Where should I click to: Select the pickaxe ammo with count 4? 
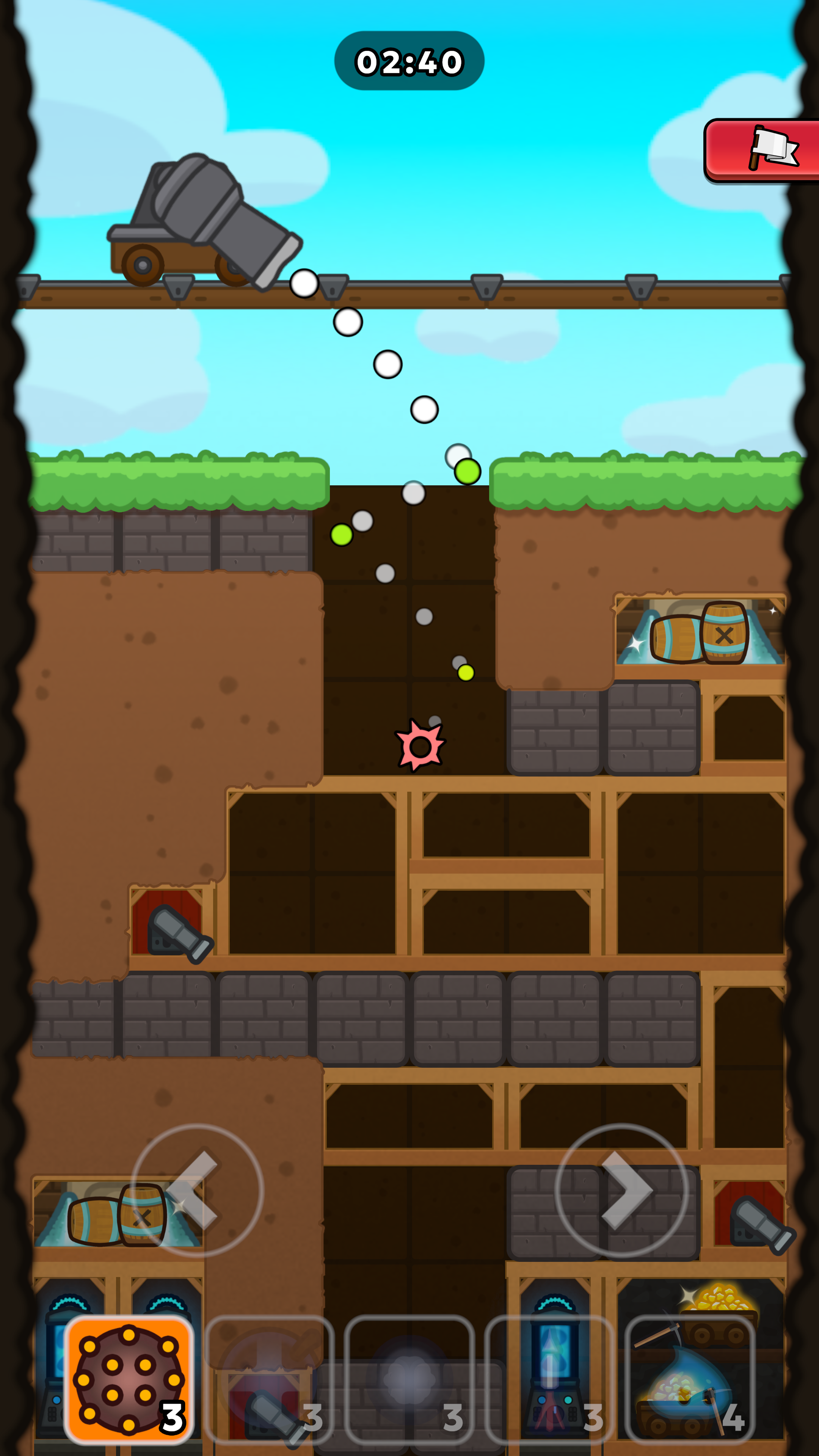tap(690, 1379)
